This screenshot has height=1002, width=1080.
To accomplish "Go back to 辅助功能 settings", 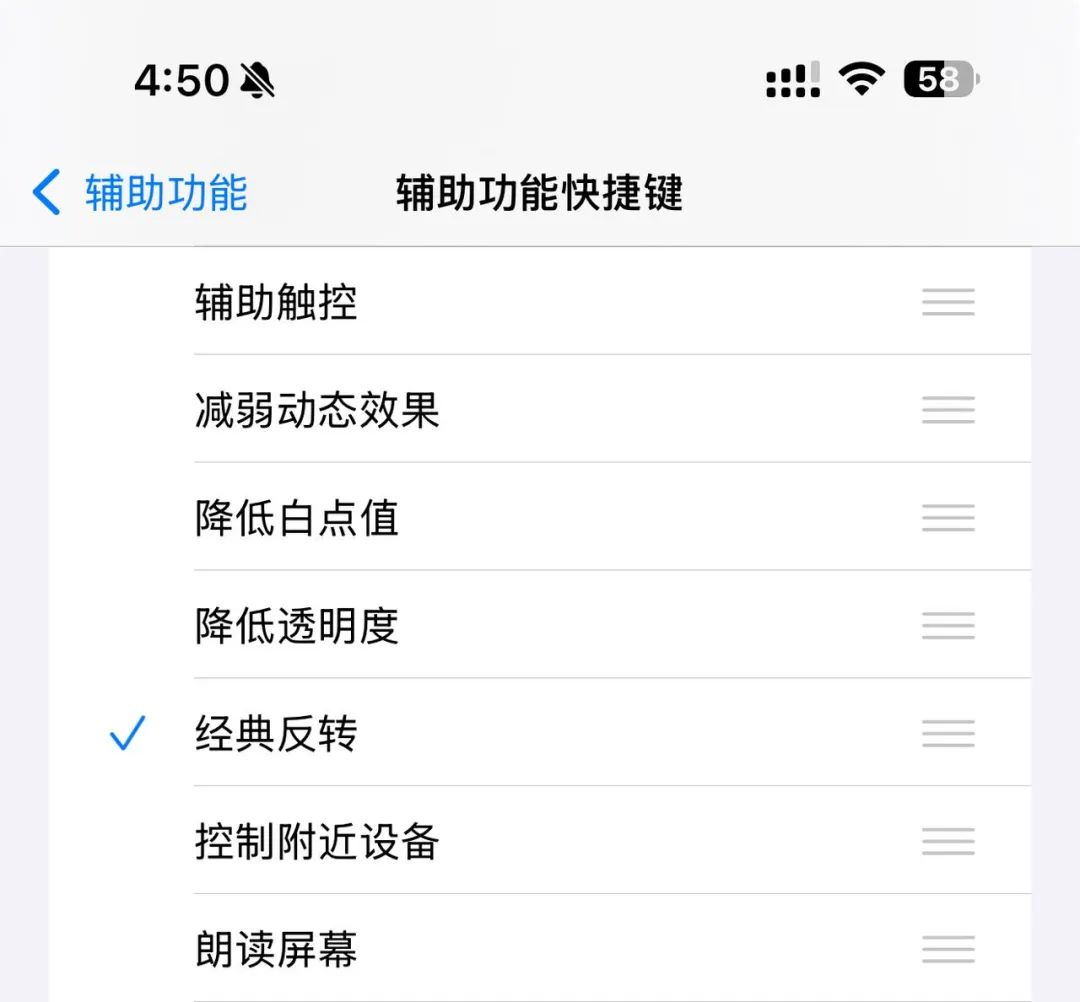I will [140, 192].
